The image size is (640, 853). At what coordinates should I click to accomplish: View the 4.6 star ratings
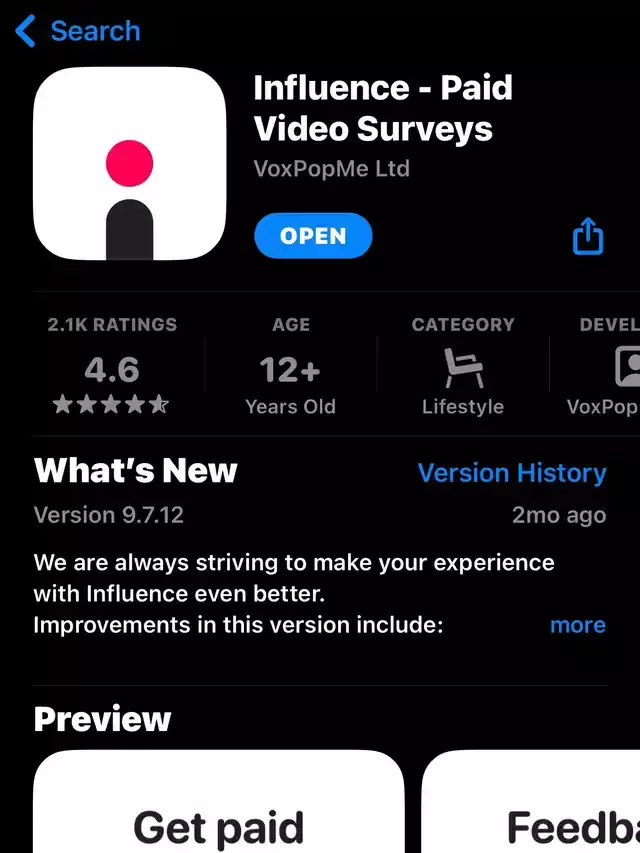coord(112,371)
